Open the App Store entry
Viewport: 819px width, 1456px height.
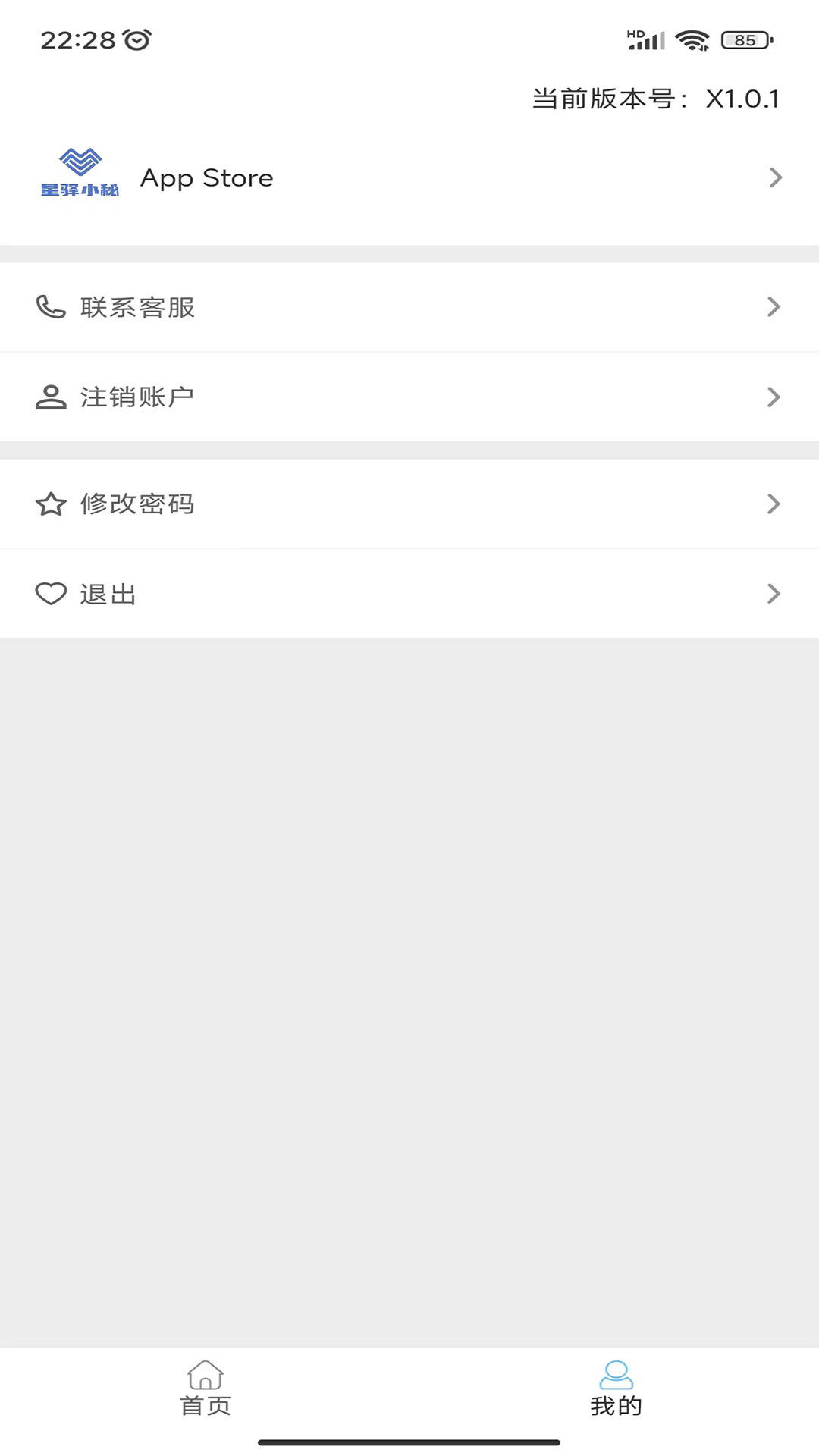point(207,177)
